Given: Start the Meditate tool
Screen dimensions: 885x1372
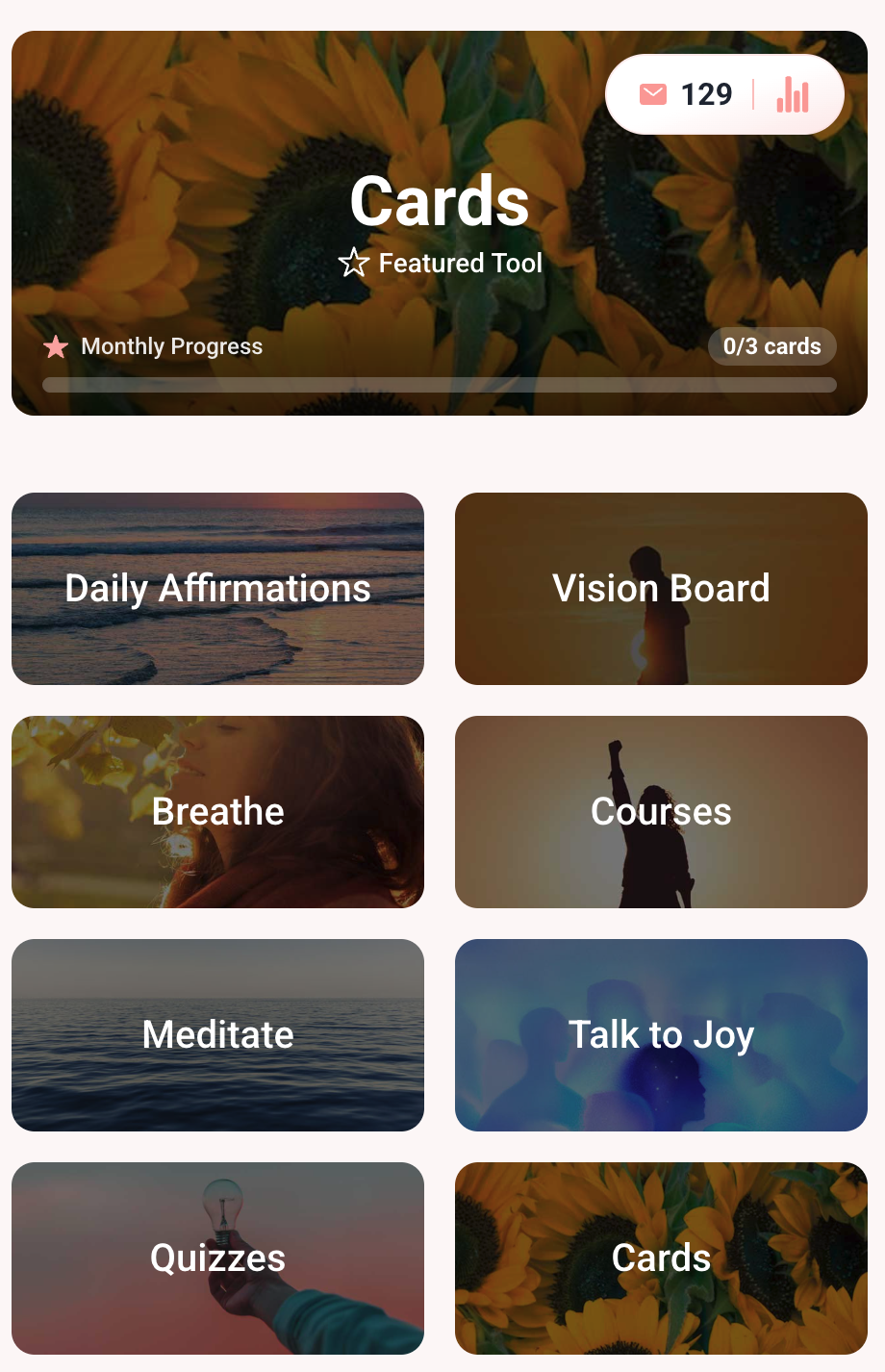Looking at the screenshot, I should click(x=217, y=1034).
